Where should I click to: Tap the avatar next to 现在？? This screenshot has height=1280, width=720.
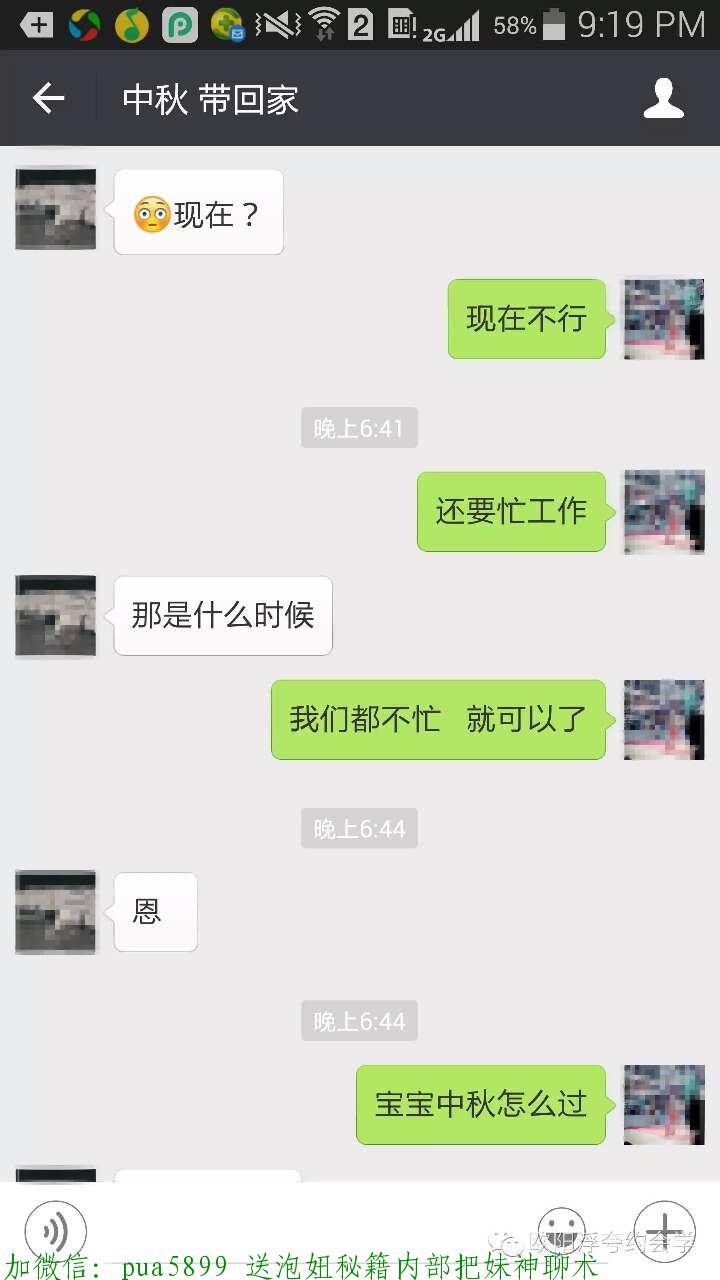pyautogui.click(x=55, y=208)
